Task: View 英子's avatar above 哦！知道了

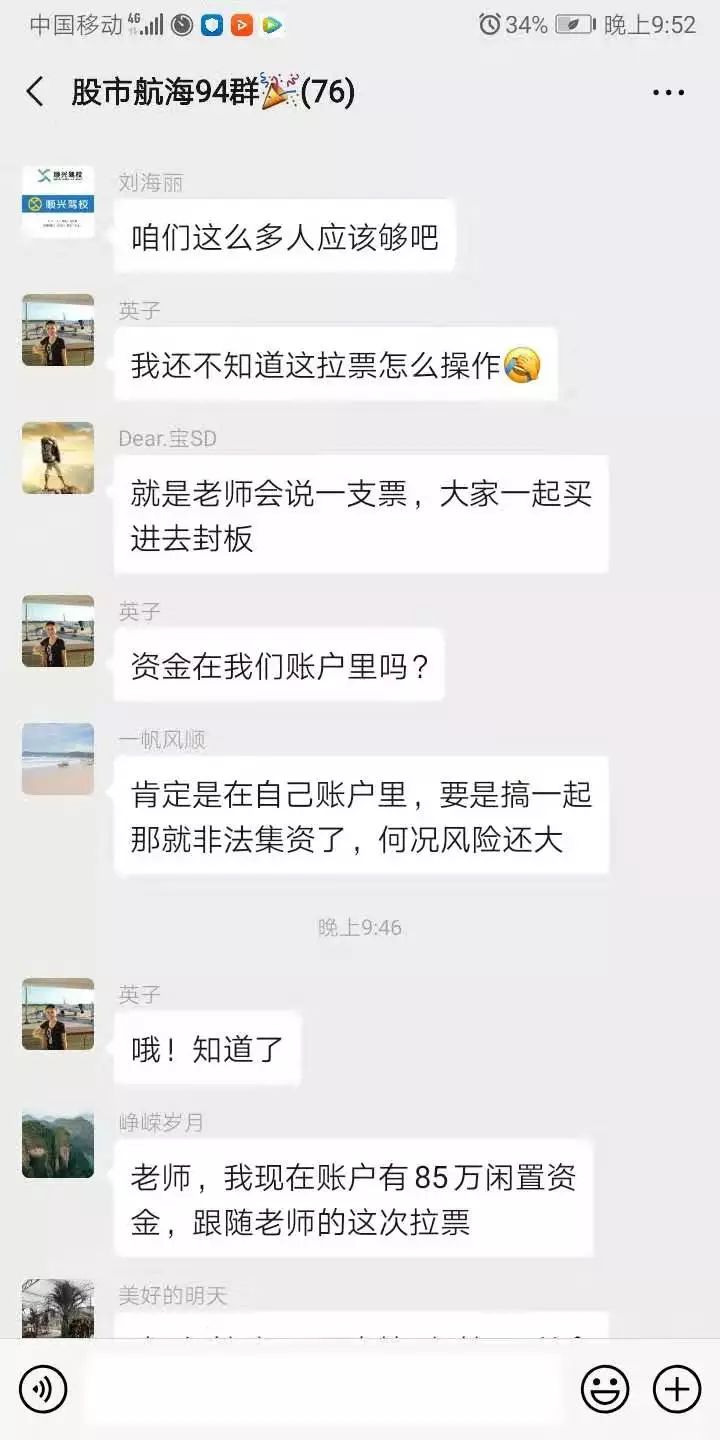Action: pos(58,1014)
